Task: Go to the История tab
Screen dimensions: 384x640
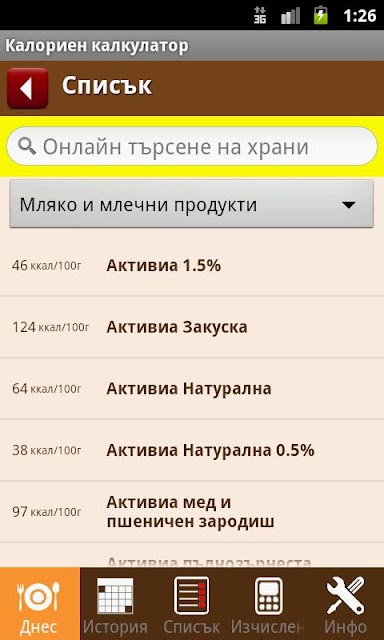Action: click(x=115, y=604)
